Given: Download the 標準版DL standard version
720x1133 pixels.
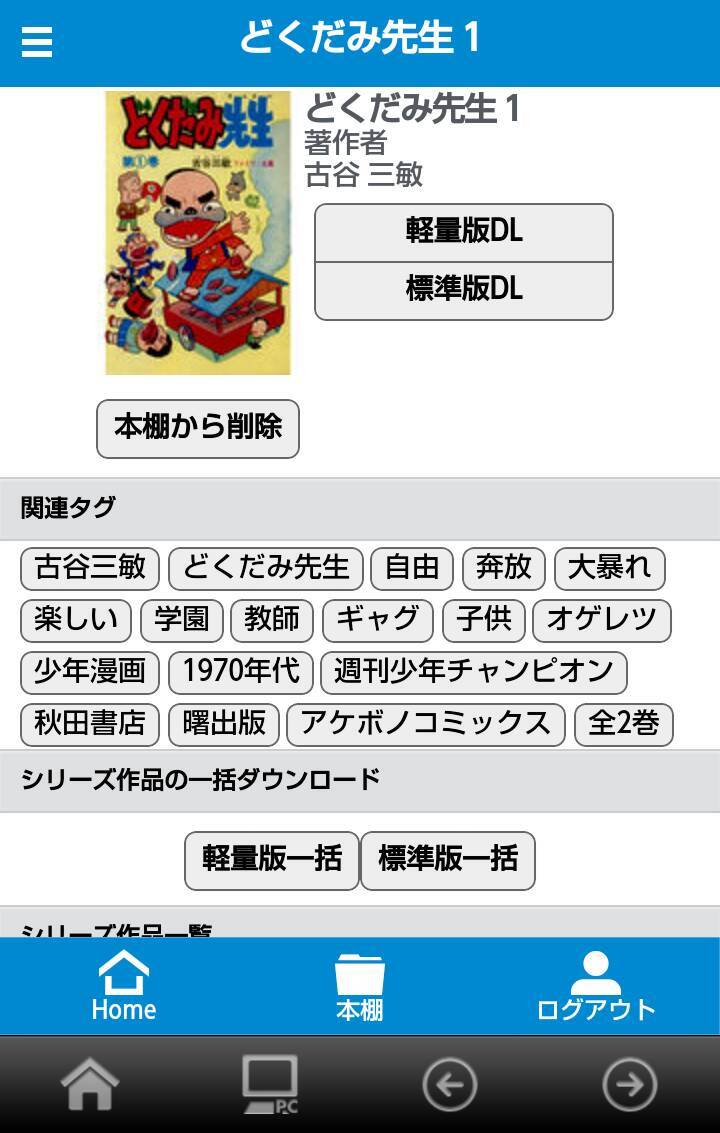Looking at the screenshot, I should [x=463, y=290].
